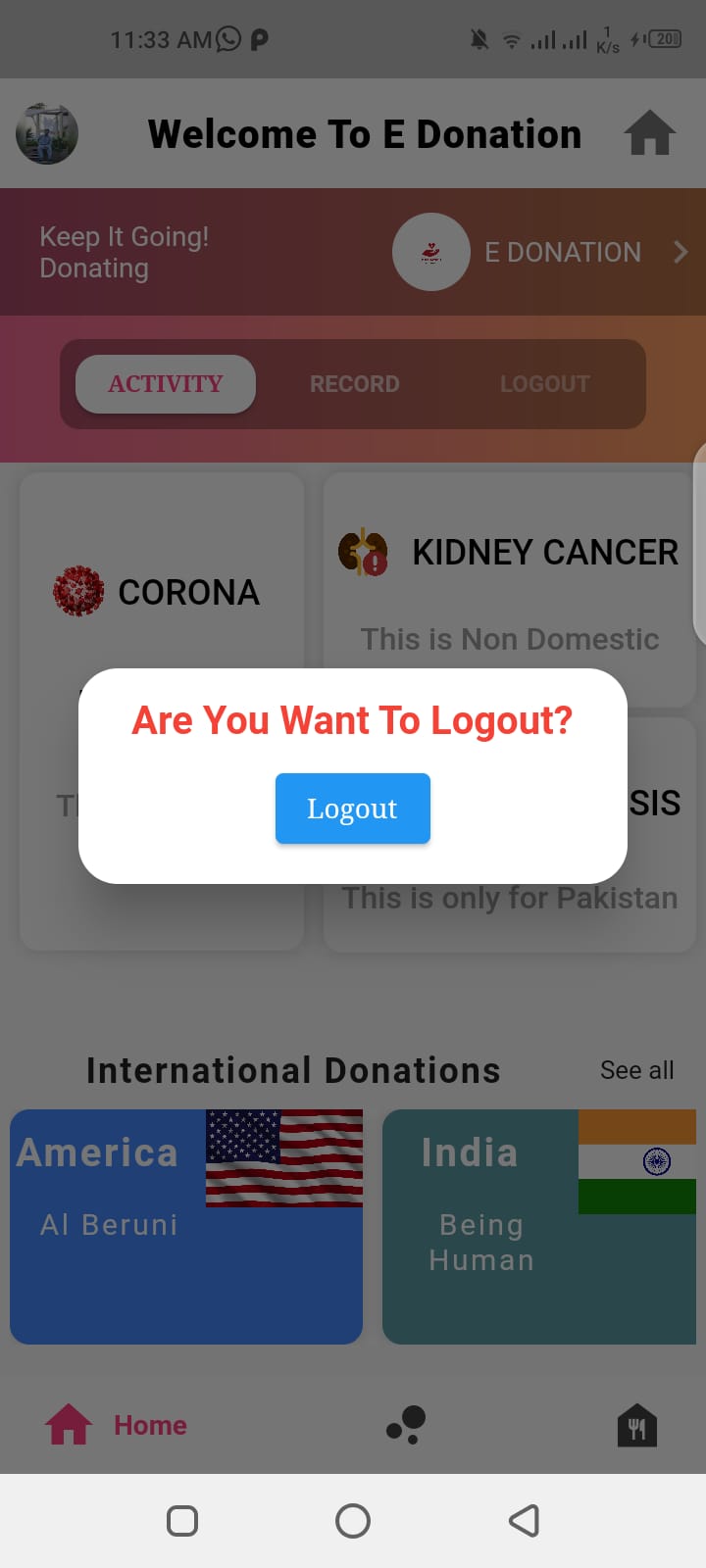Screen dimensions: 706x1568
Task: Tap the WhatsApp icon in the status bar
Action: 227,38
